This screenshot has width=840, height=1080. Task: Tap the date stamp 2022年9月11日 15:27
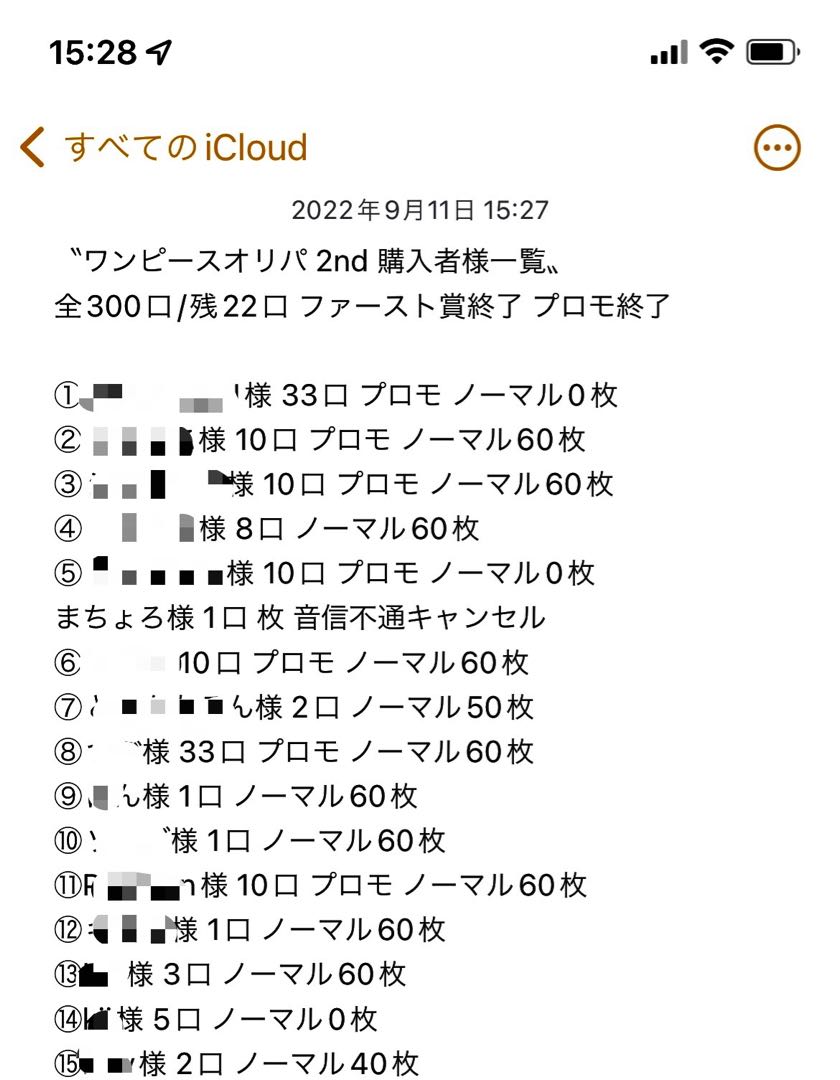coord(420,210)
